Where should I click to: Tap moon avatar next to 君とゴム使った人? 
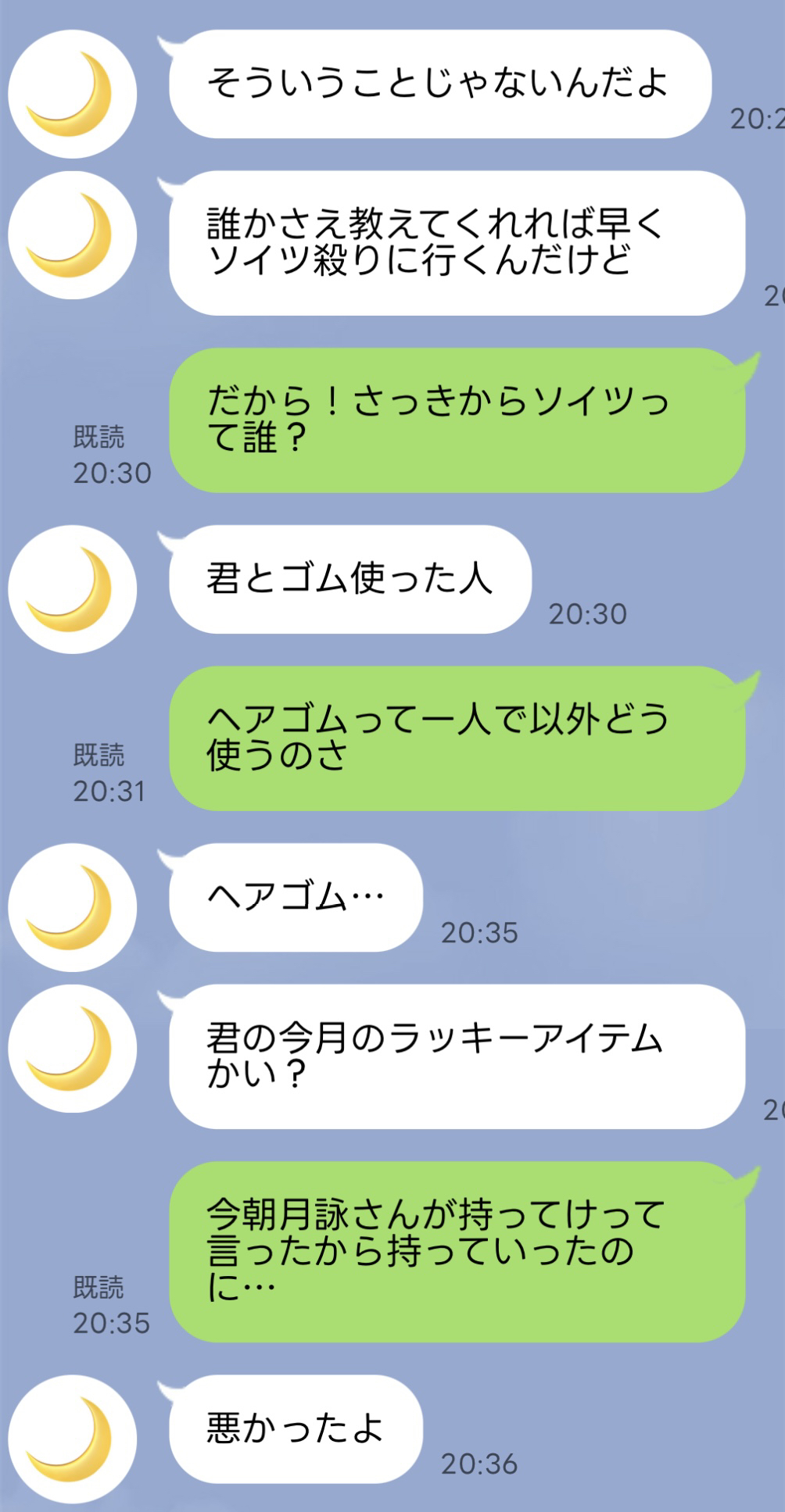point(72,589)
